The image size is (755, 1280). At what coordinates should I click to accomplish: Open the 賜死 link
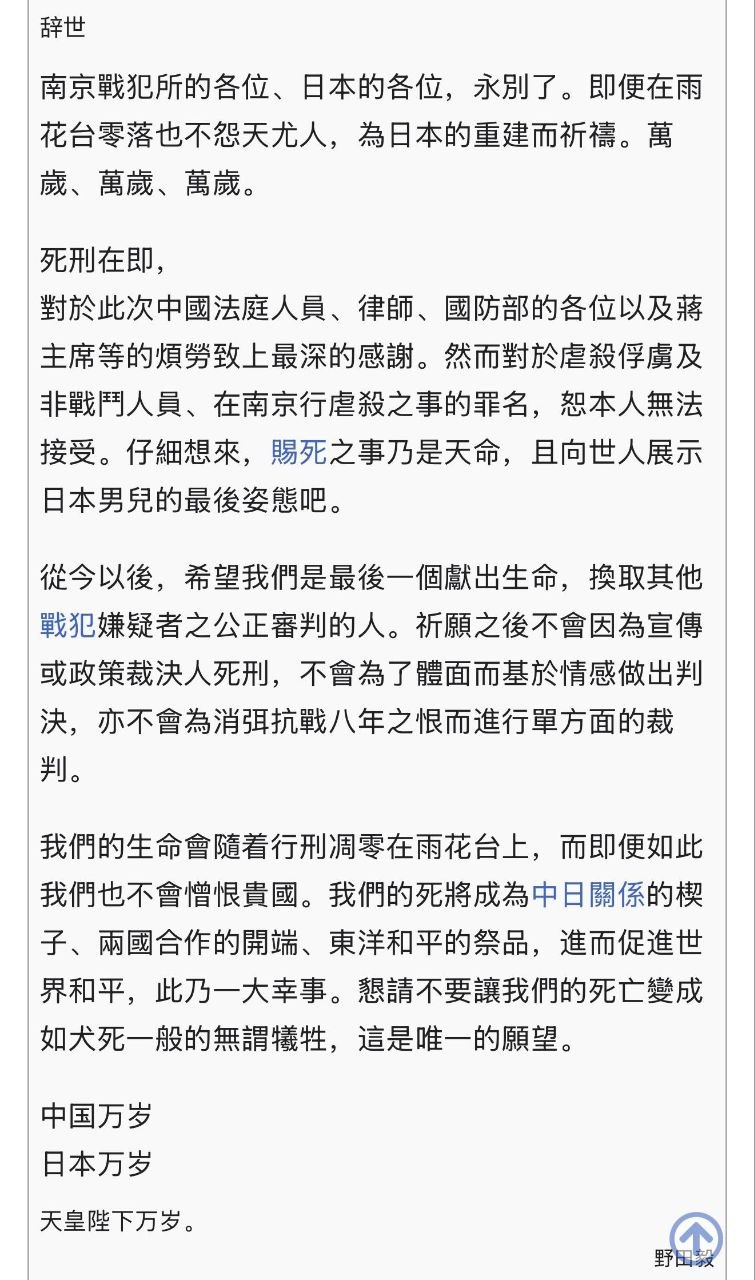point(299,452)
